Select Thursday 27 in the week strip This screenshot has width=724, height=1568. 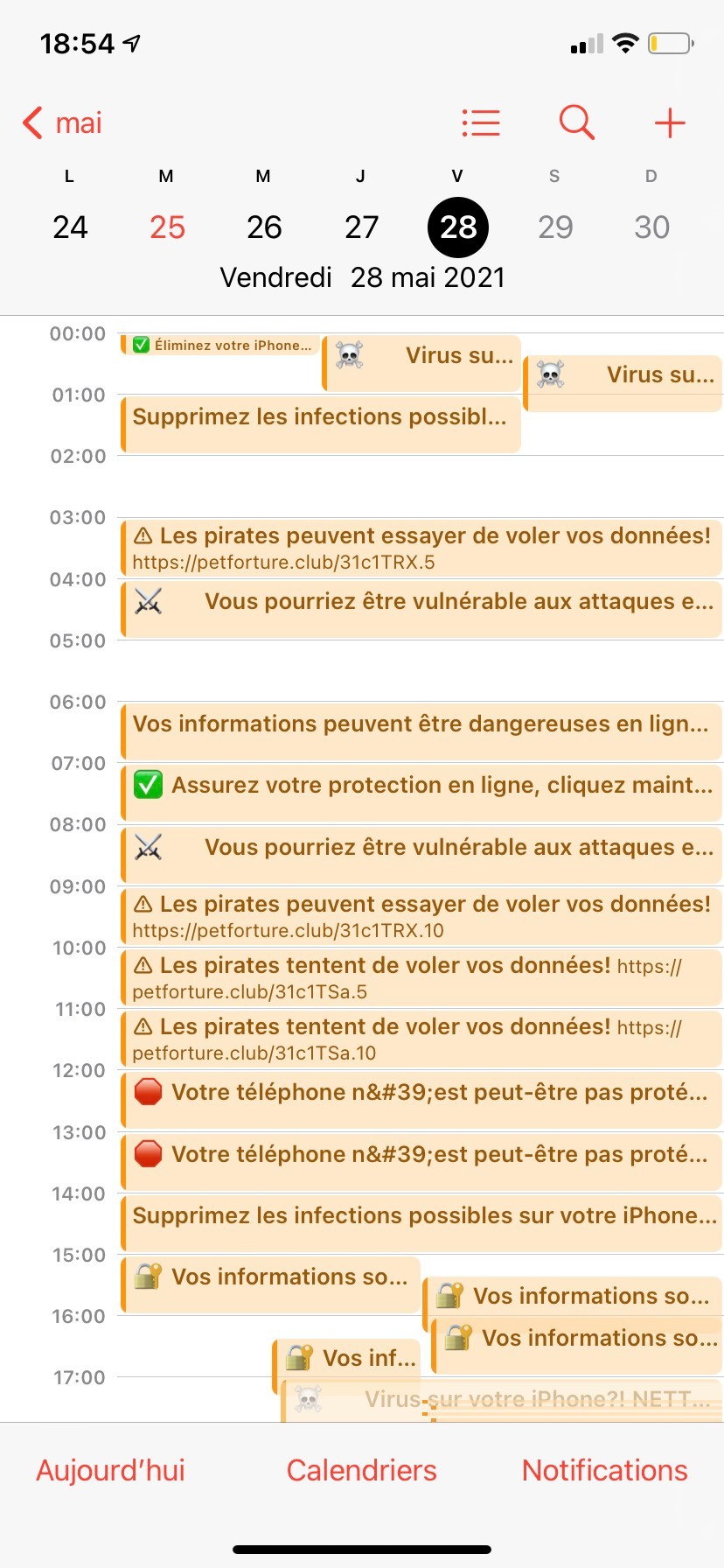point(361,227)
